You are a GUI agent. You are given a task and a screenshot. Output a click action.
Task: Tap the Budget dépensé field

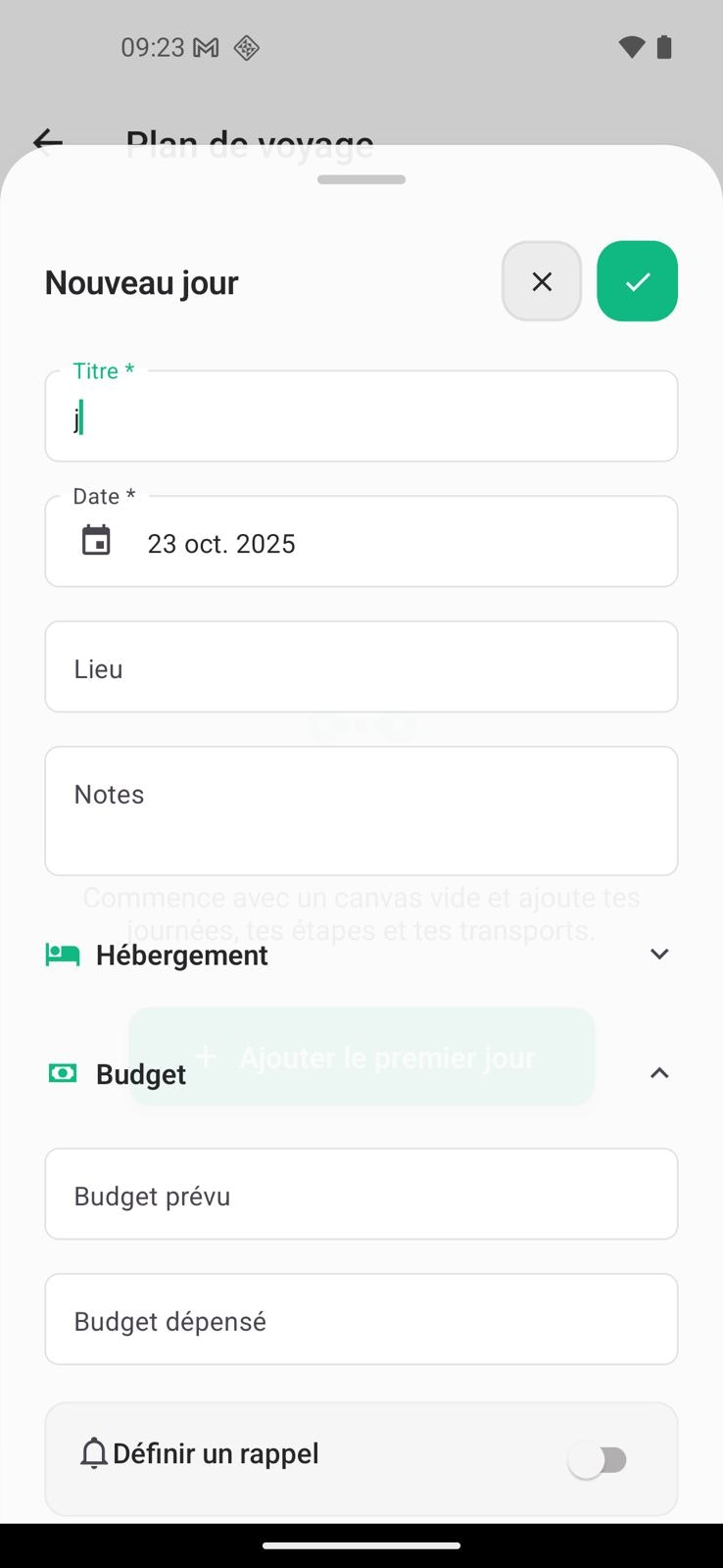[x=361, y=1319]
